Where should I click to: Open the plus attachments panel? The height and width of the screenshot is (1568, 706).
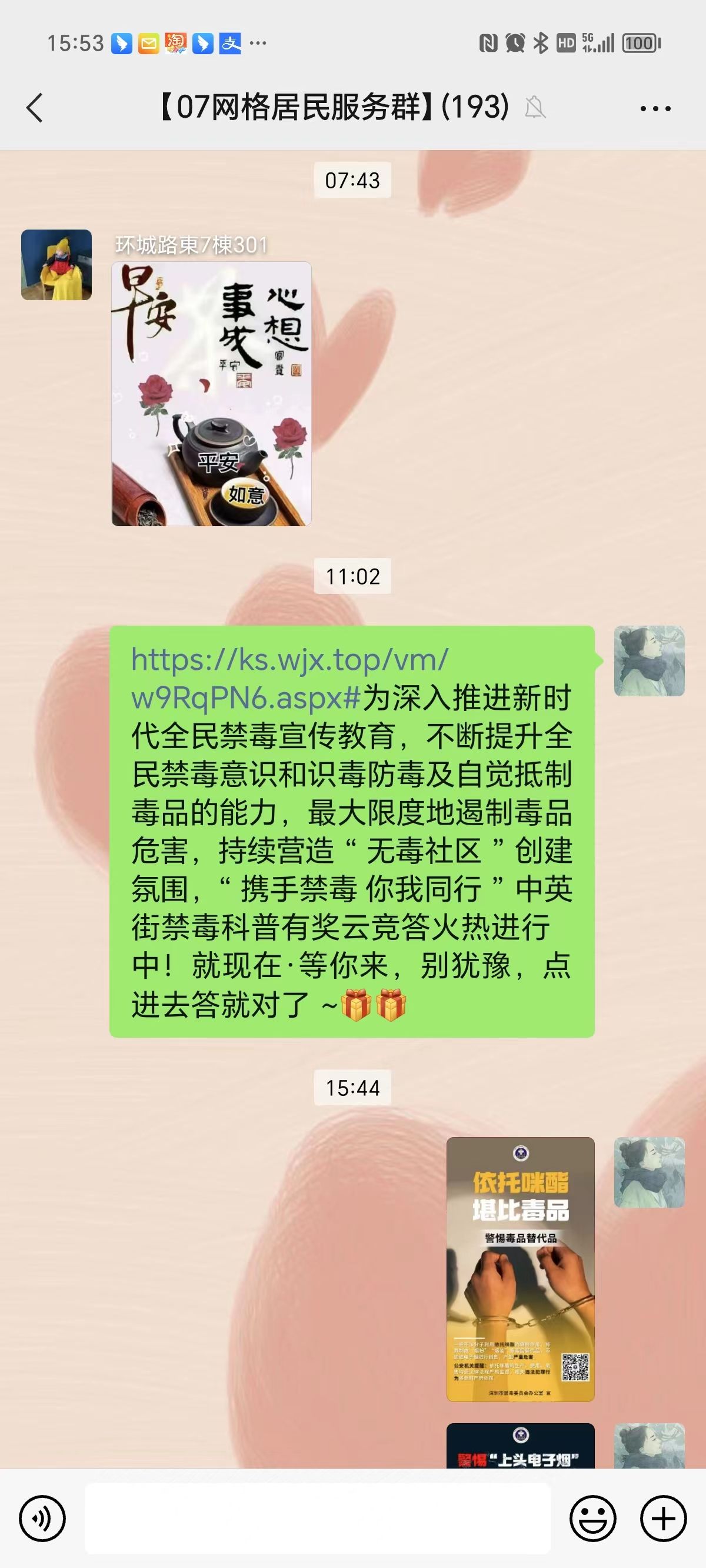[x=664, y=1519]
